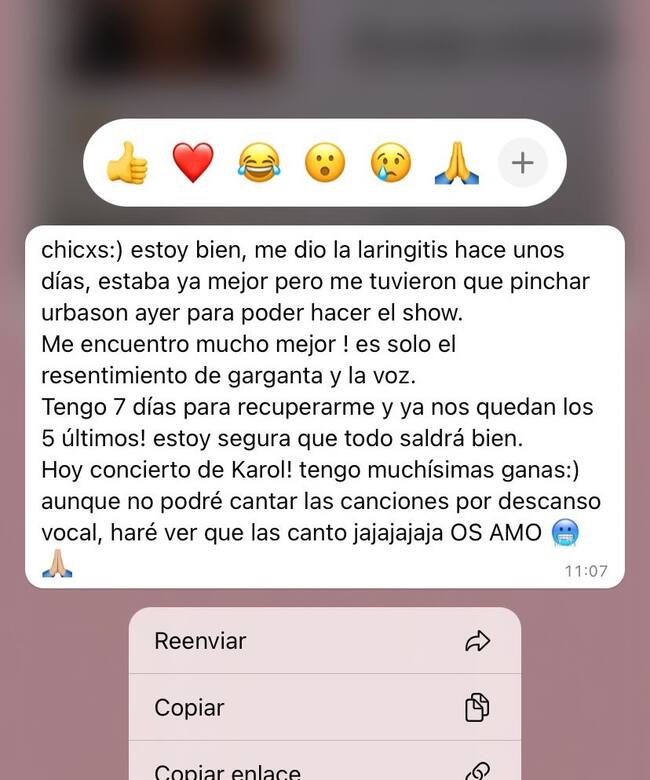Tap Copiar enlace in the menu
650x780 pixels.
click(x=324, y=768)
